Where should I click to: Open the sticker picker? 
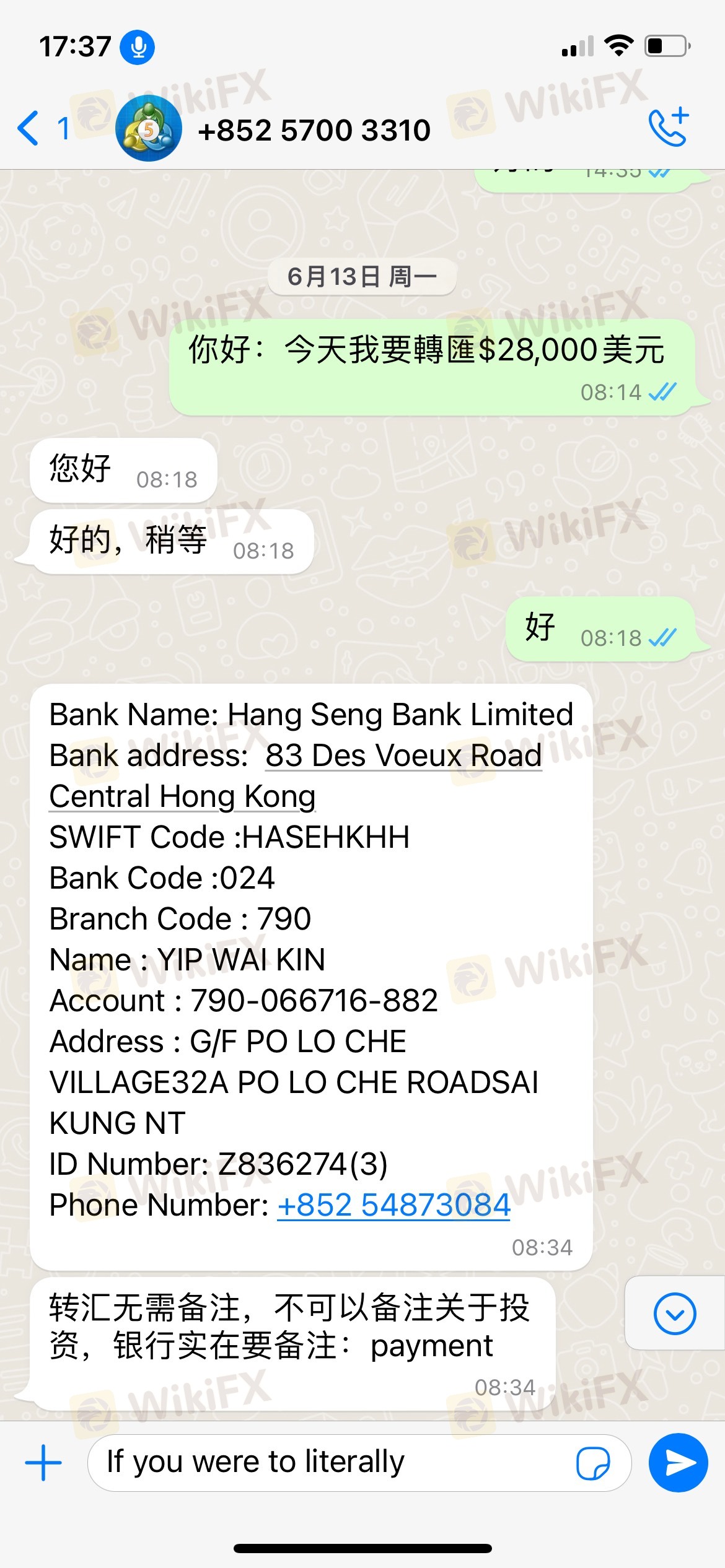592,1463
